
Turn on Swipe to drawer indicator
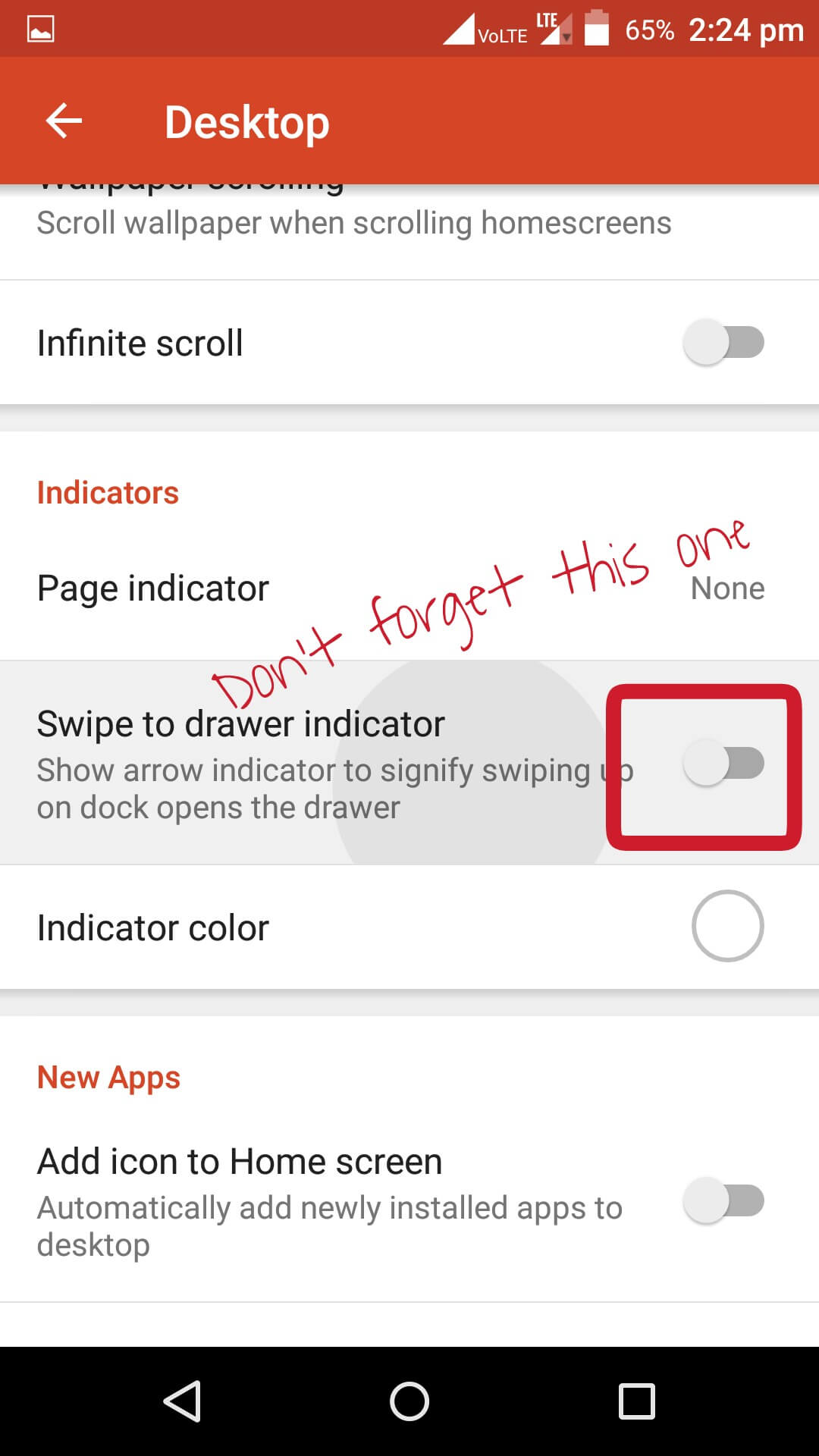(x=723, y=763)
